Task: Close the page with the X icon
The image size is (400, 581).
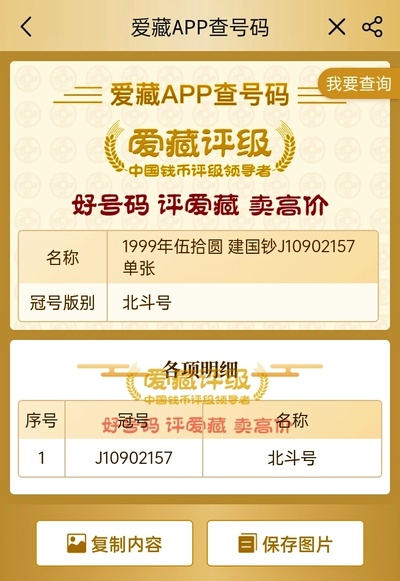Action: 337,27
